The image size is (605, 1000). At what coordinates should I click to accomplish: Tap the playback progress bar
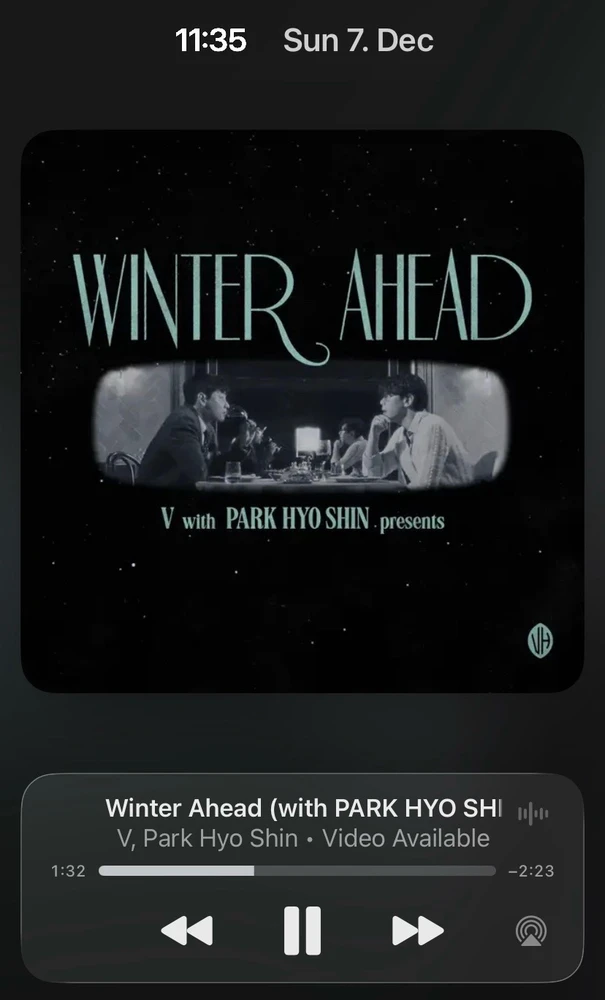[297, 871]
